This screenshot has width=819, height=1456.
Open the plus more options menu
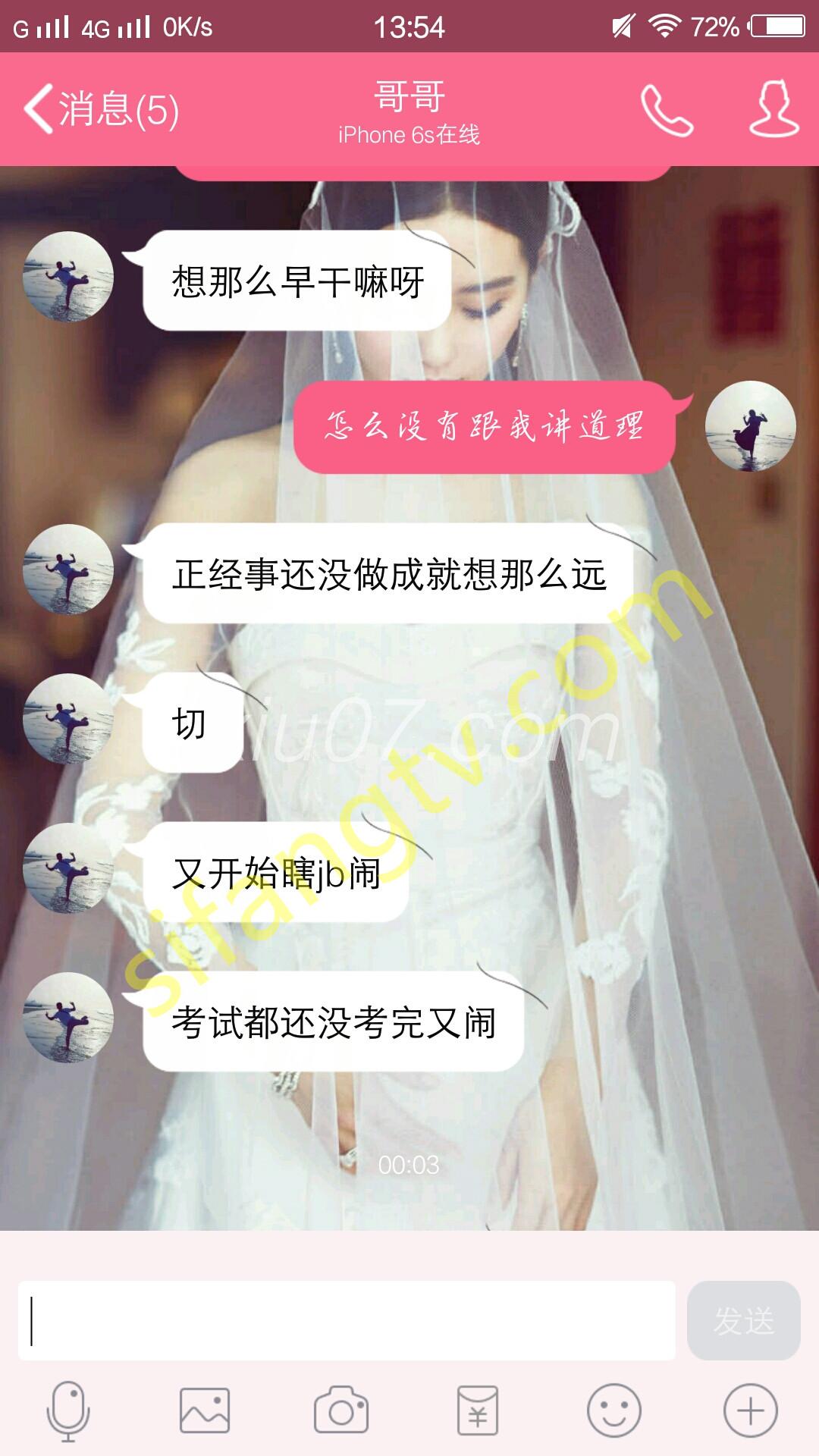750,1411
